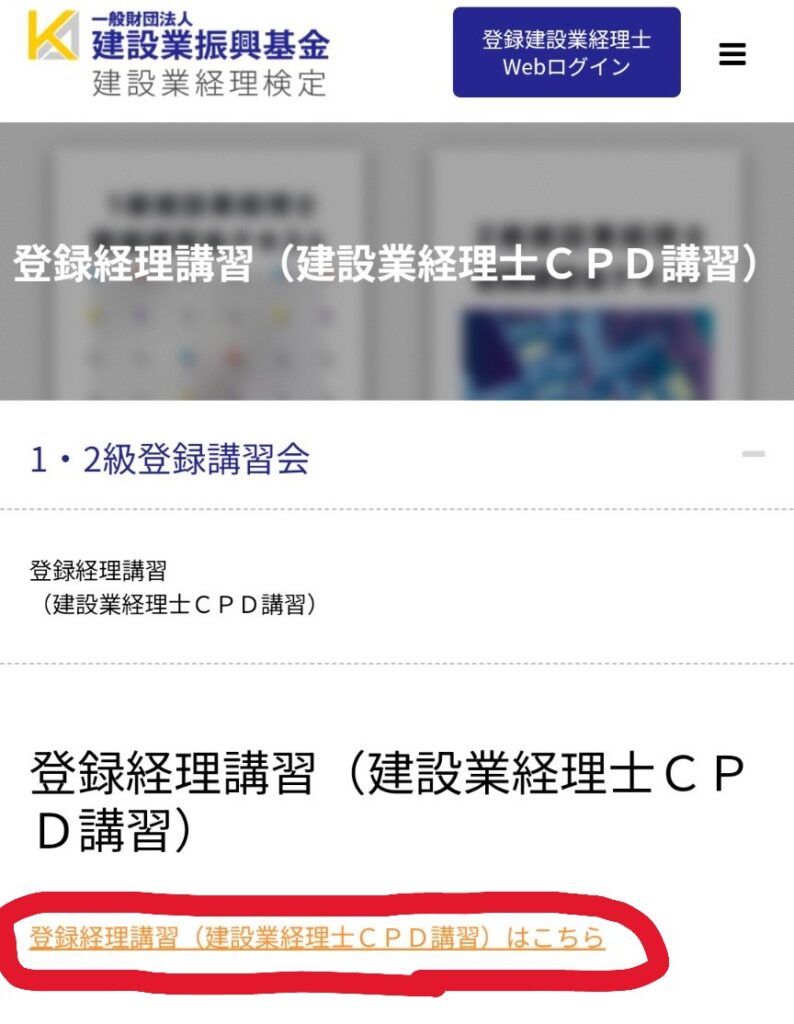The image size is (794, 1024).
Task: Open the 登録経理講習（建設業経理士ＣＰＤ講習）はこちら link
Action: (317, 938)
